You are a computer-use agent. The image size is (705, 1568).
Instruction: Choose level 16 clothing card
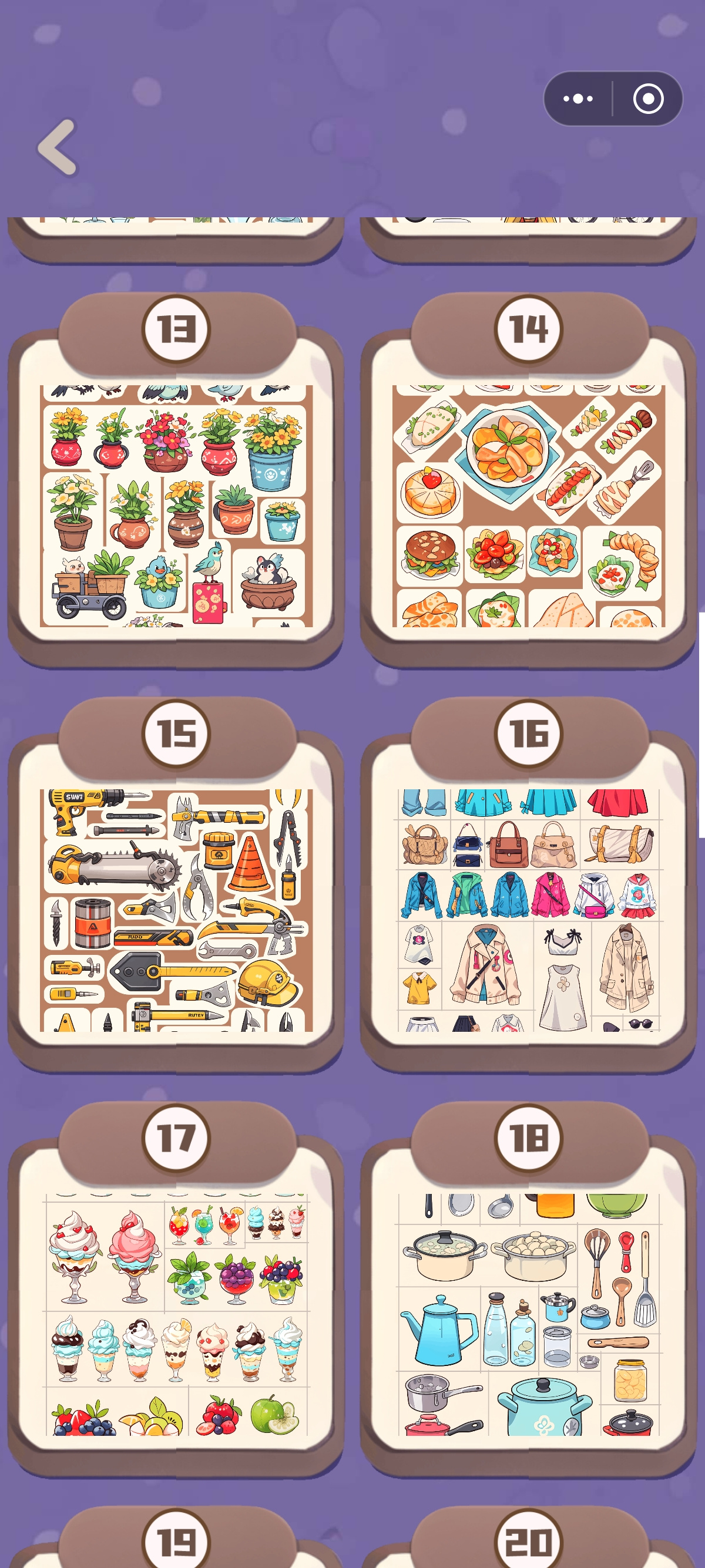click(x=528, y=885)
